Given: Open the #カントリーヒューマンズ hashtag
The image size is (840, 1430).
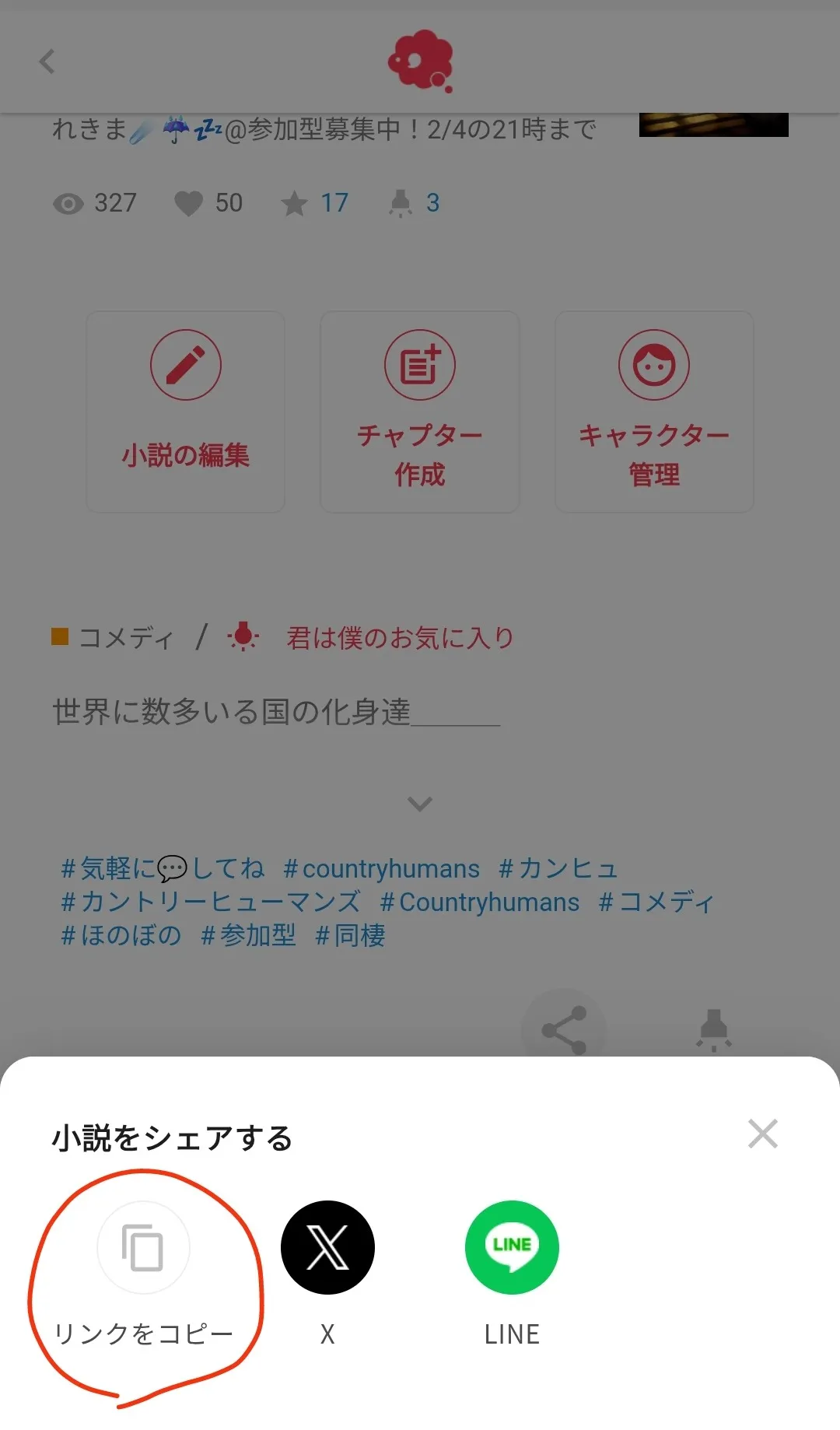Looking at the screenshot, I should pyautogui.click(x=211, y=902).
